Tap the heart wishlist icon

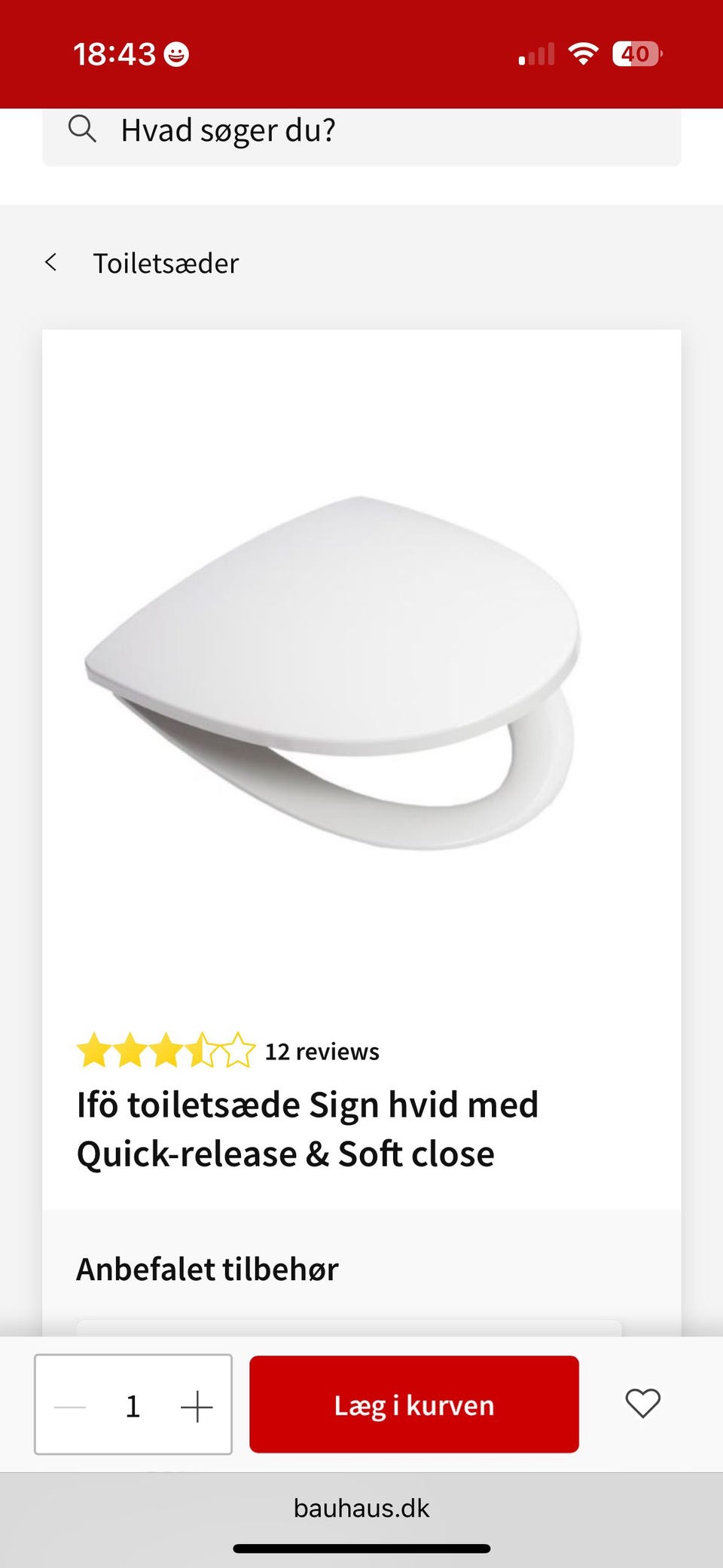coord(642,1403)
